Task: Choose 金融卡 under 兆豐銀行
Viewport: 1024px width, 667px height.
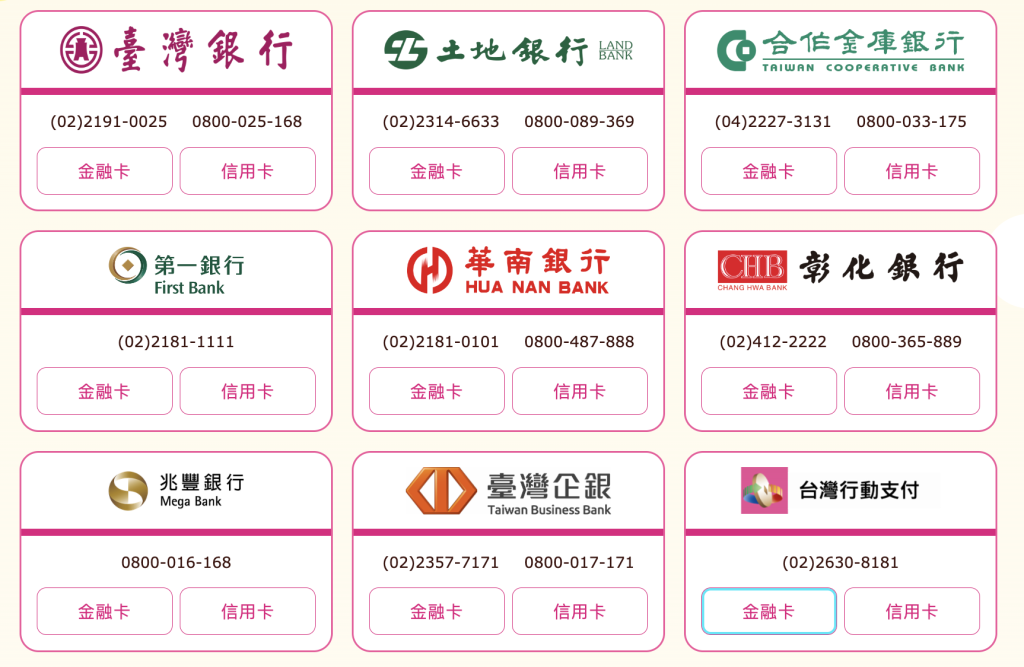Action: point(104,611)
